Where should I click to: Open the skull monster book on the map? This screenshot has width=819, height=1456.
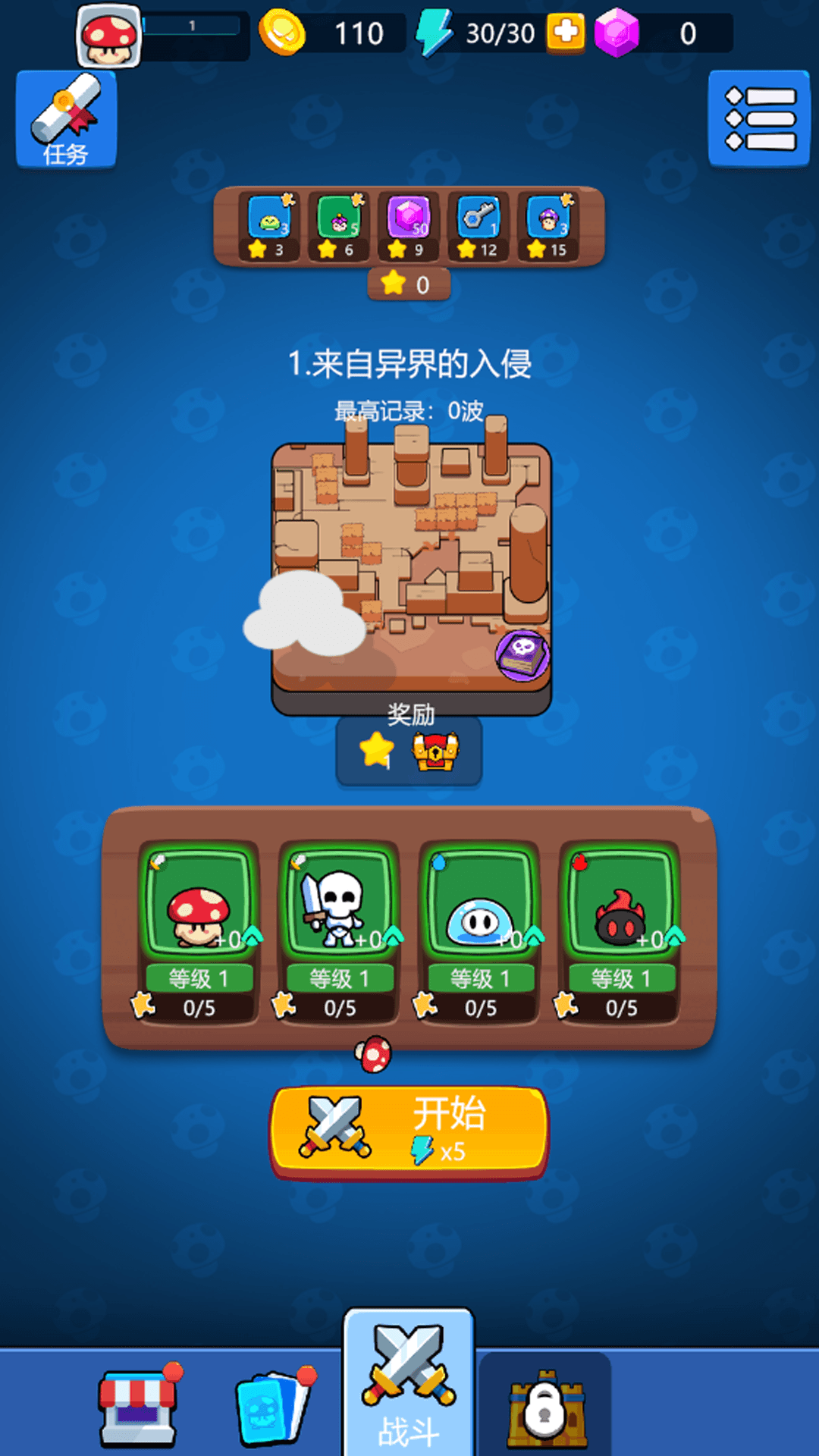pos(522,655)
